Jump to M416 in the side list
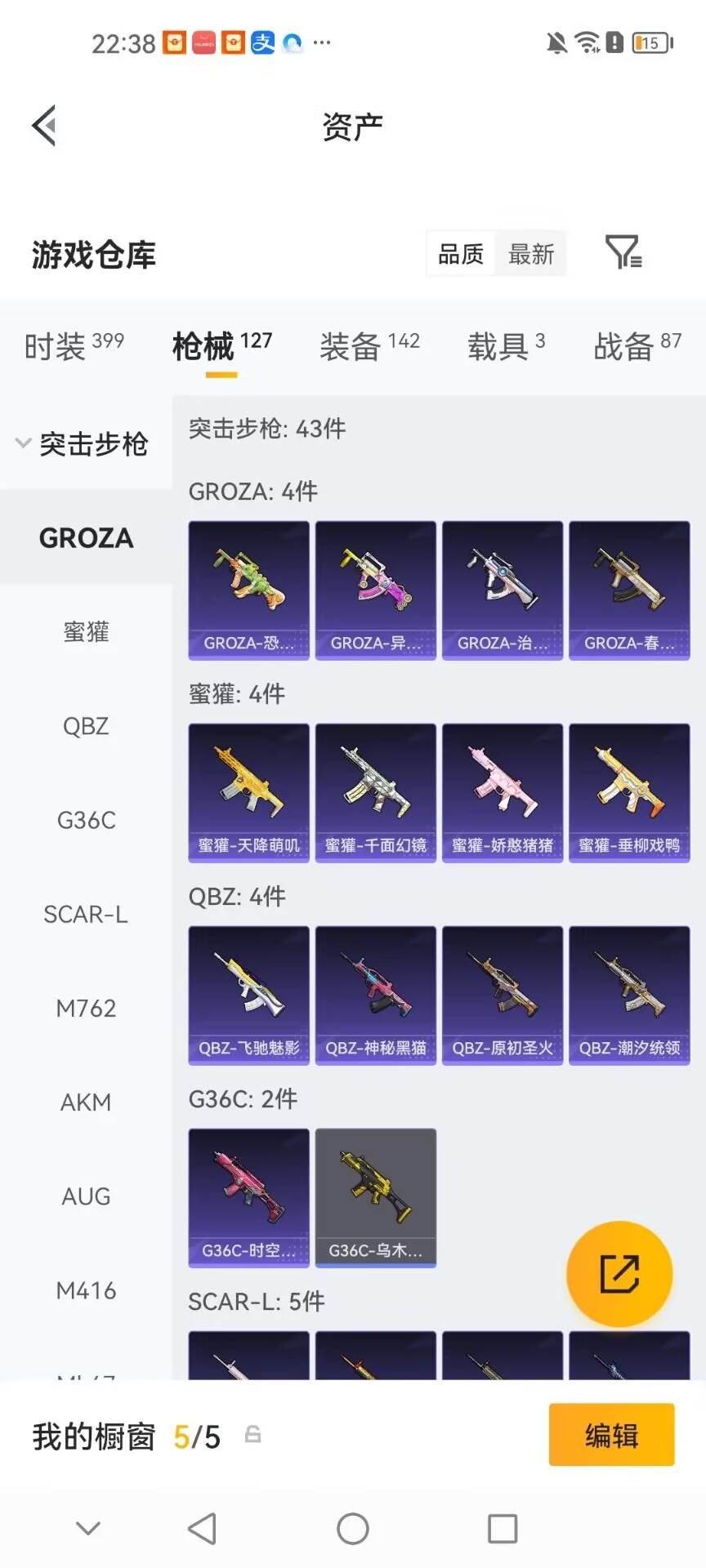The width and height of the screenshot is (706, 1568). 86,1290
